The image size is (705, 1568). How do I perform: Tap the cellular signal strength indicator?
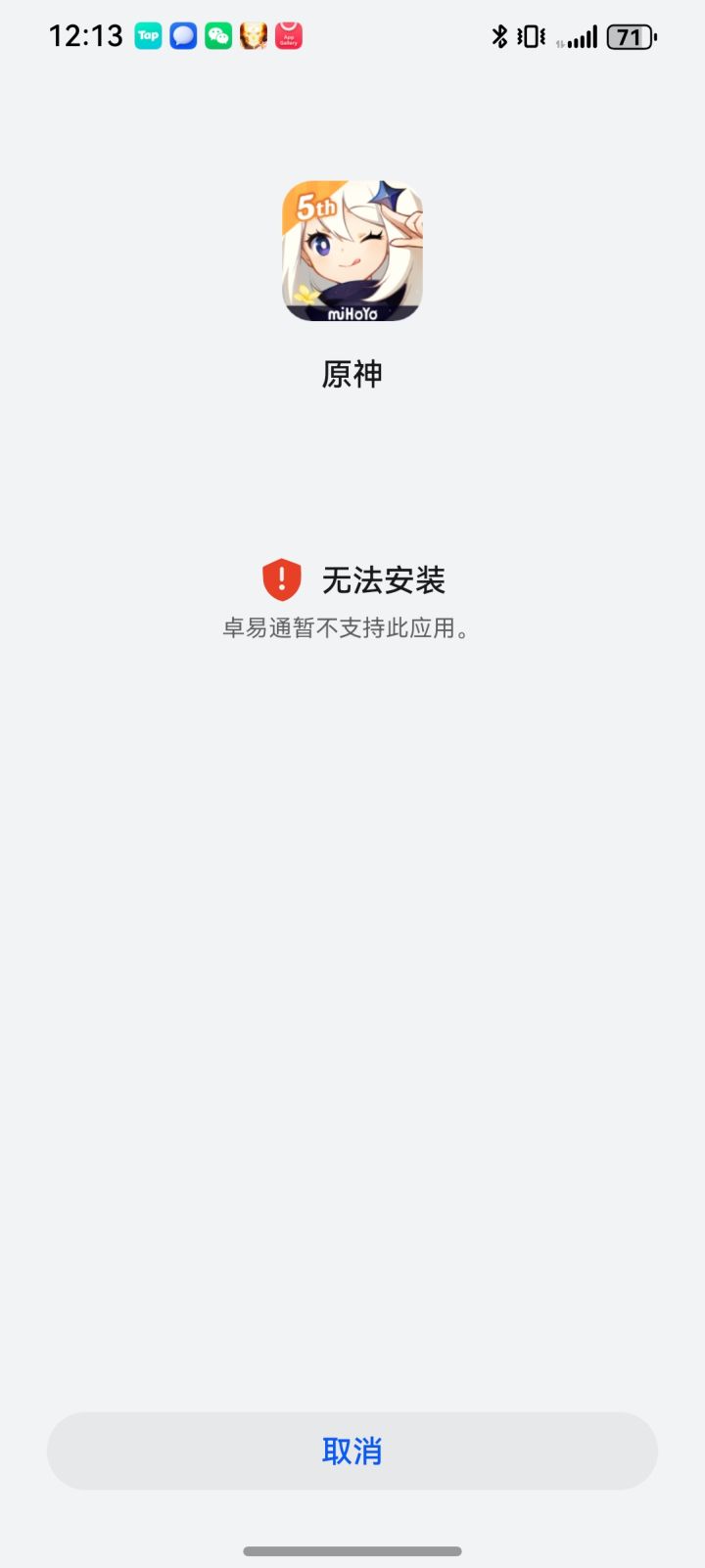pos(578,36)
